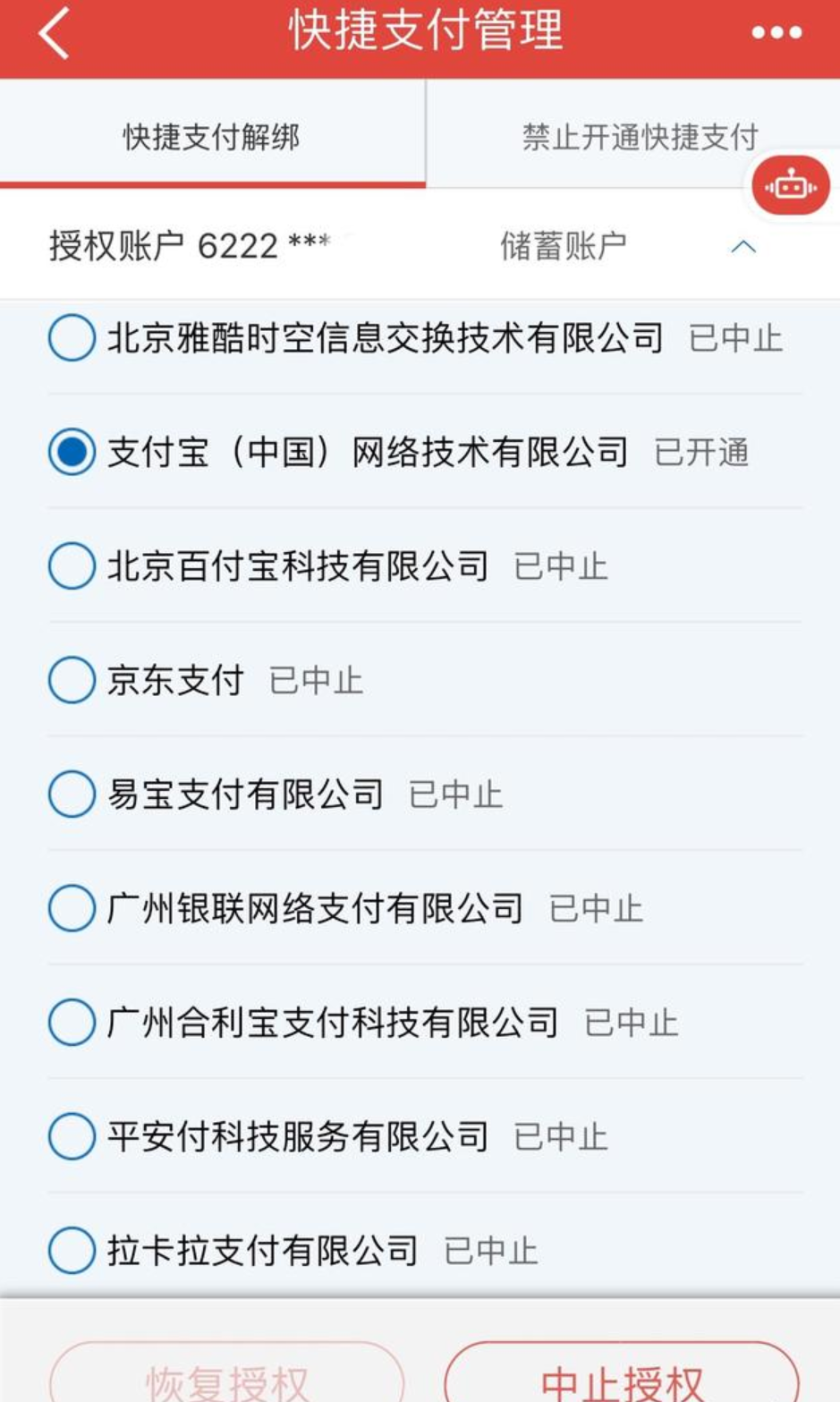Select 支付宝（中国）网络技术有限公司 radio button
This screenshot has height=1402, width=840.
click(x=72, y=453)
